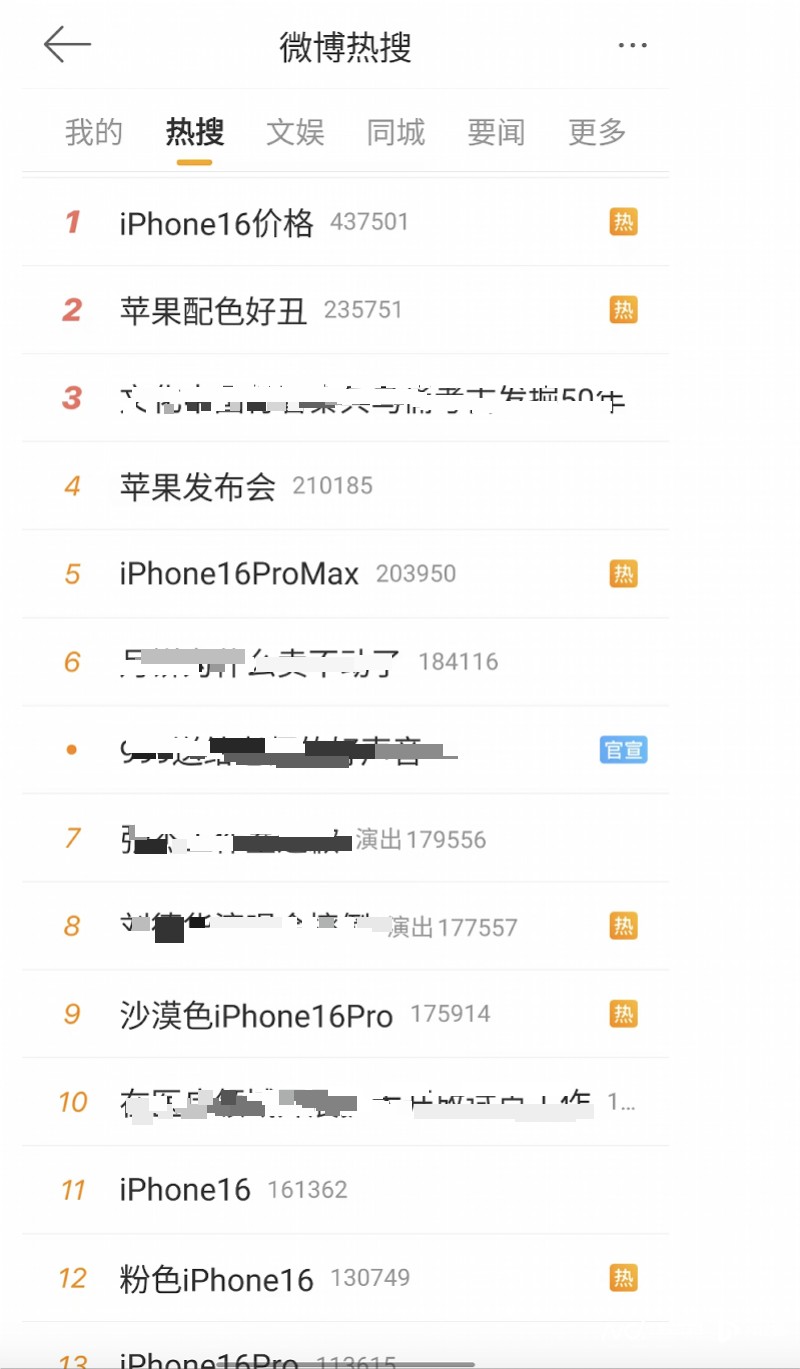Switch to the 我的 tab
The image size is (800, 1369).
click(94, 132)
